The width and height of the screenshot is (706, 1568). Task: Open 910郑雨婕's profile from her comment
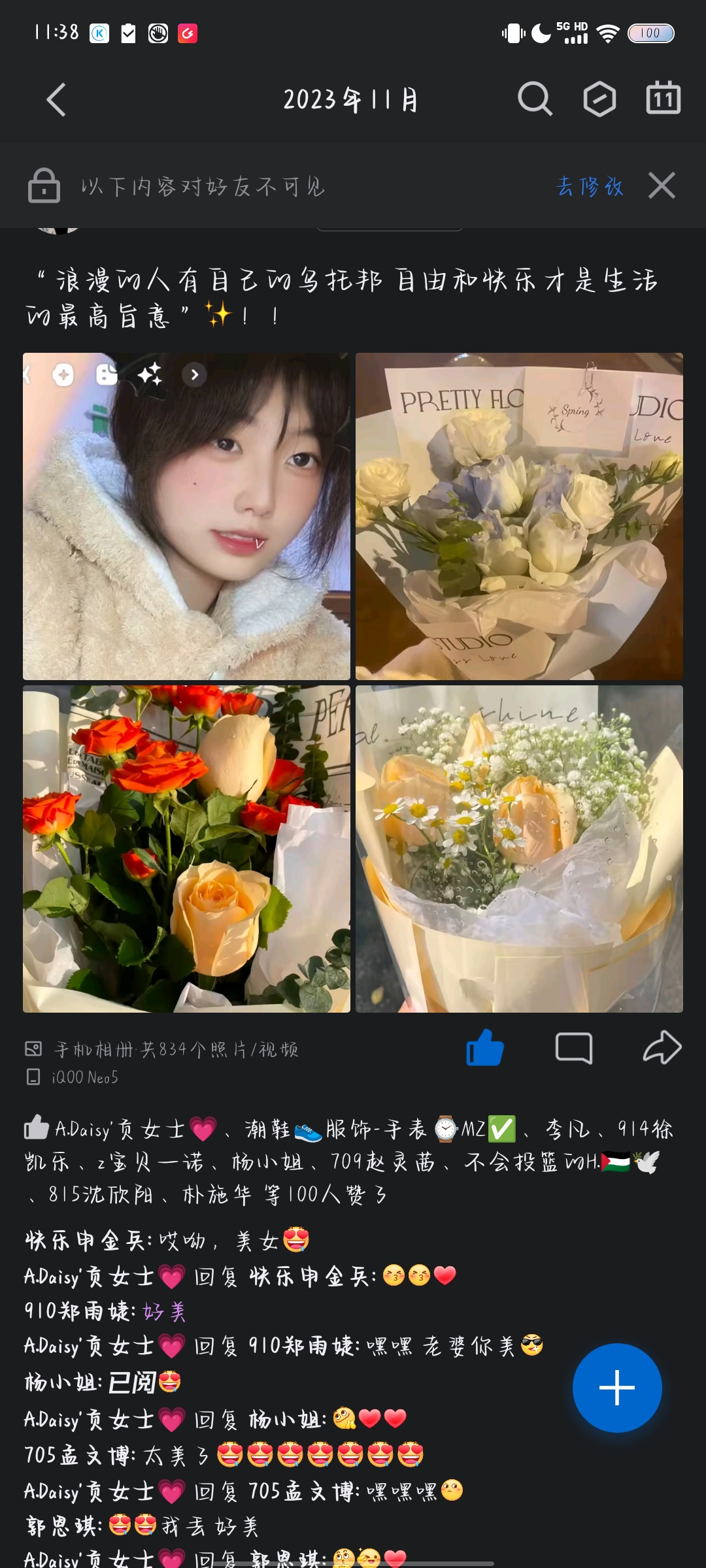pyautogui.click(x=78, y=1311)
